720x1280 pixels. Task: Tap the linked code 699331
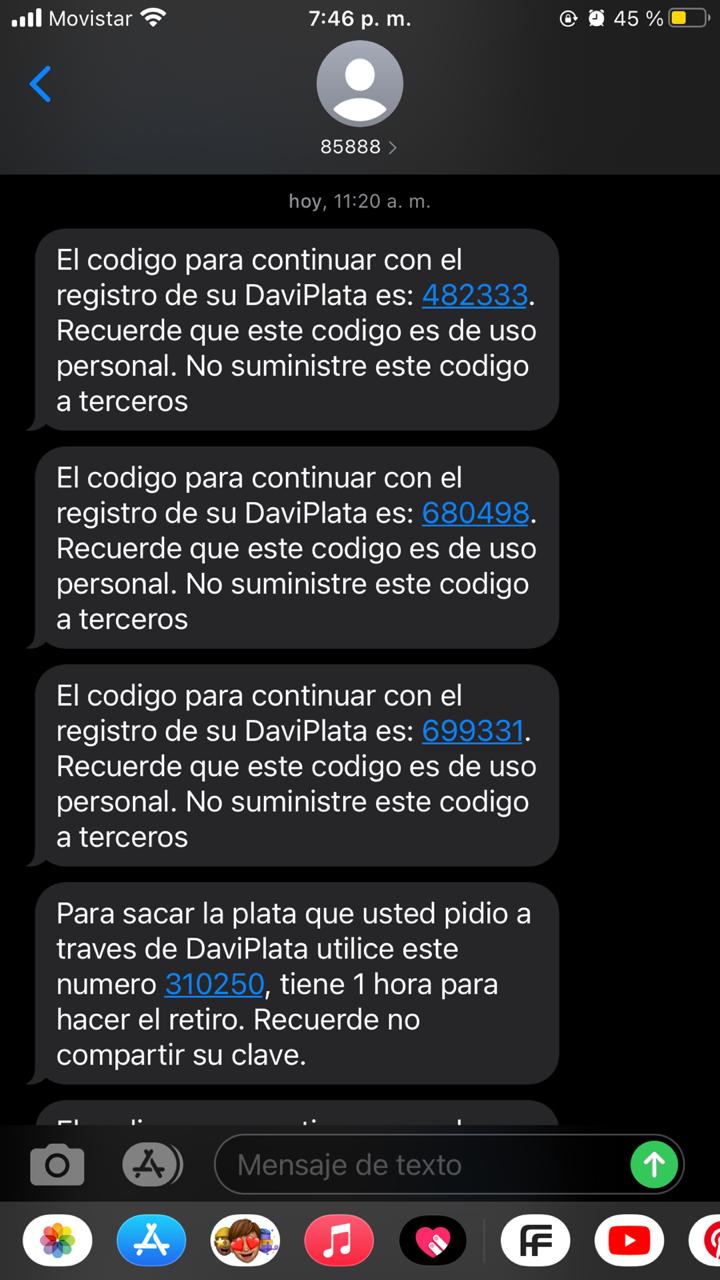click(x=472, y=731)
